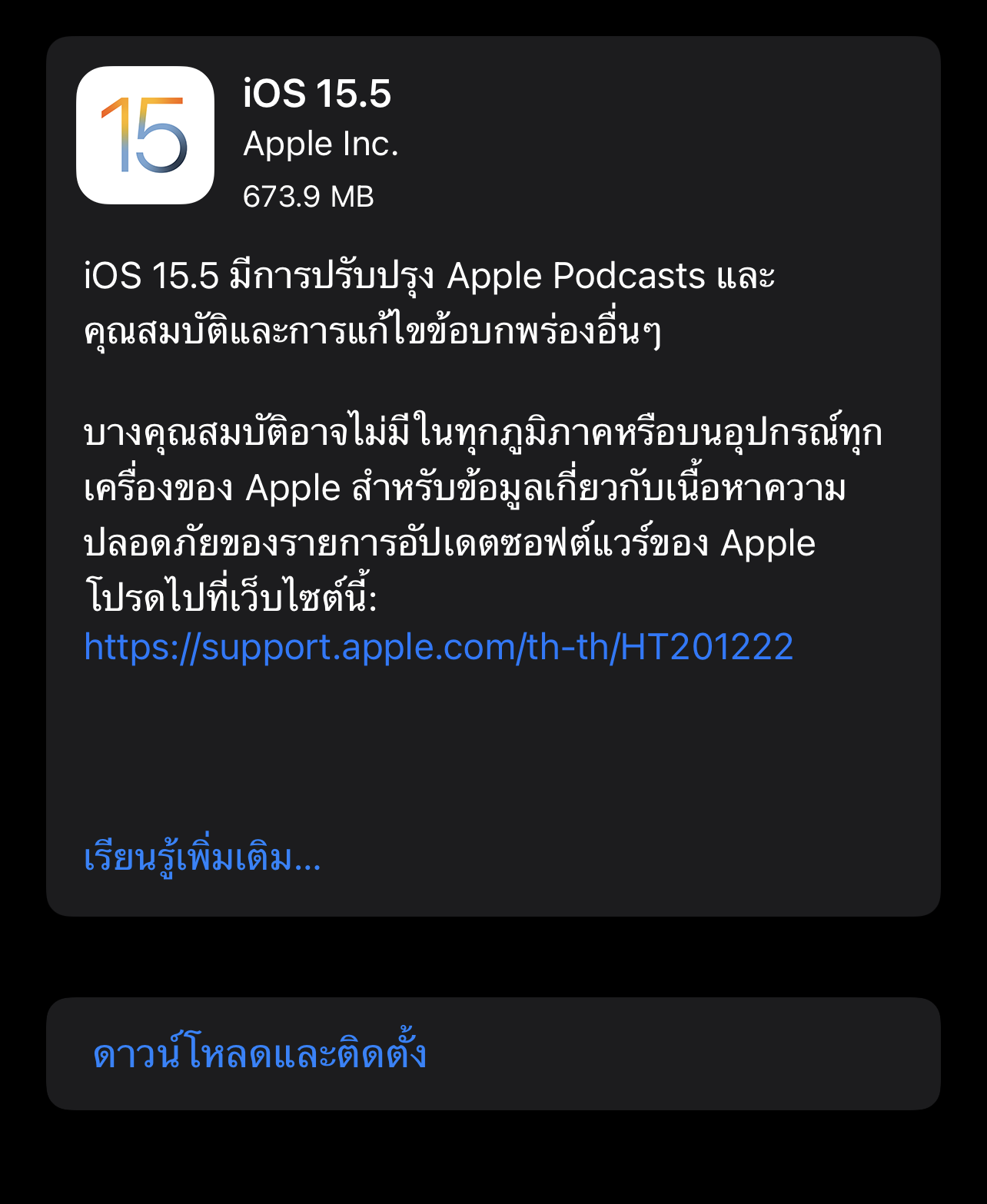The width and height of the screenshot is (987, 1204).
Task: Tap ดาวน์โหลดและติดตั้ง to download and install
Action: [260, 1053]
